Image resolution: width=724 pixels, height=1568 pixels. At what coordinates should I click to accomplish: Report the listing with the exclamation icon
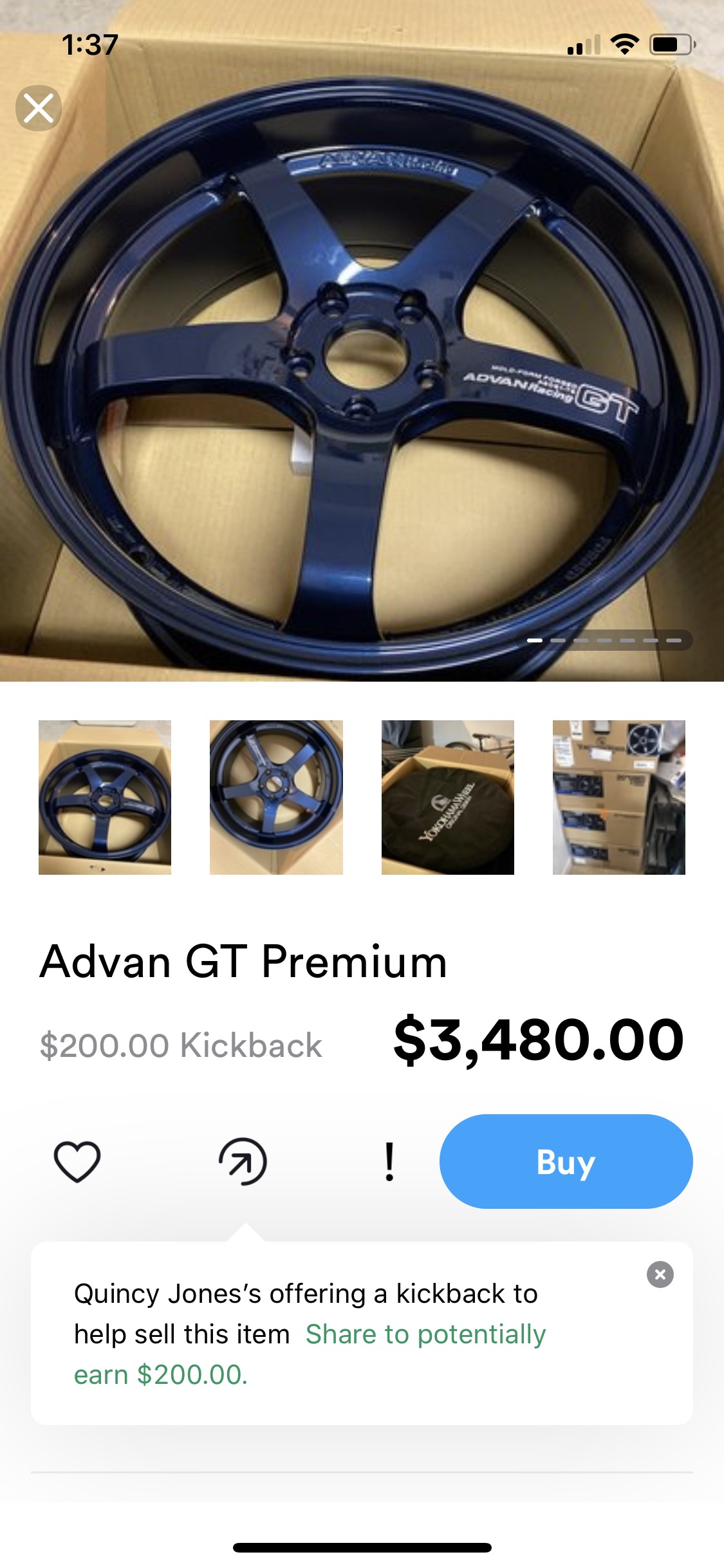pos(389,1161)
